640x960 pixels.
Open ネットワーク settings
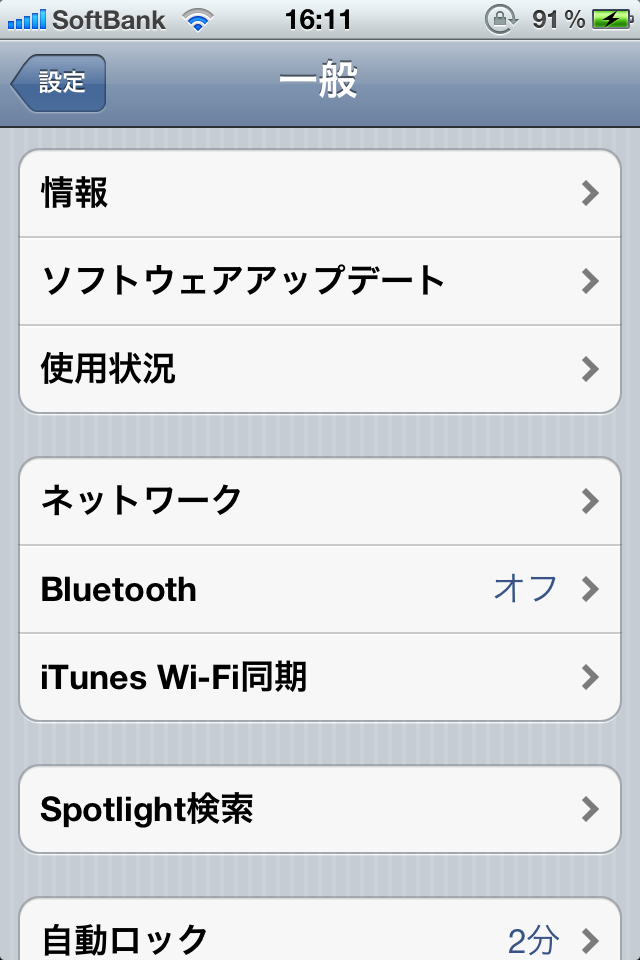click(x=320, y=501)
